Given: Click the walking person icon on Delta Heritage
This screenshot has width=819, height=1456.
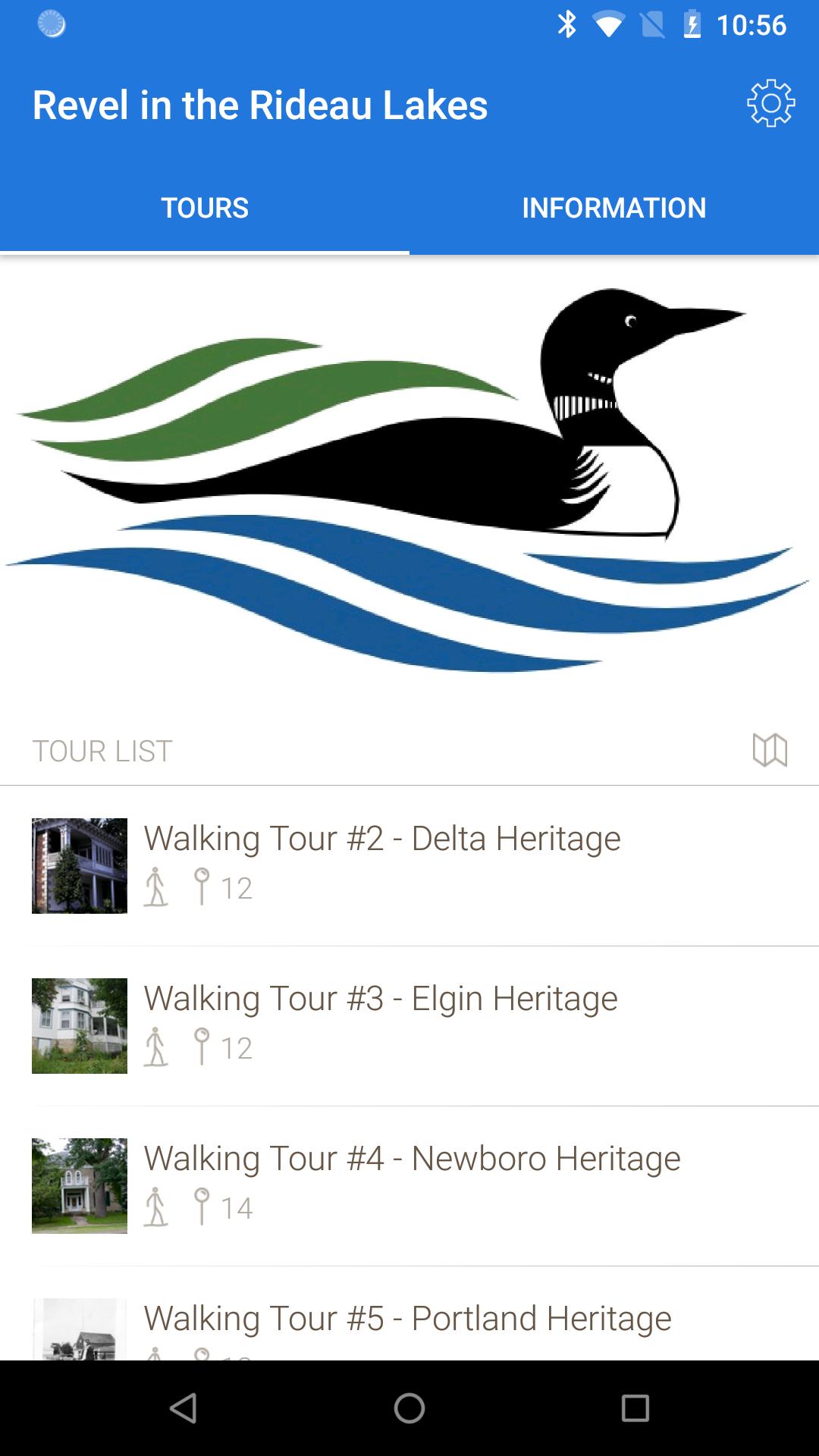Looking at the screenshot, I should coord(155,887).
